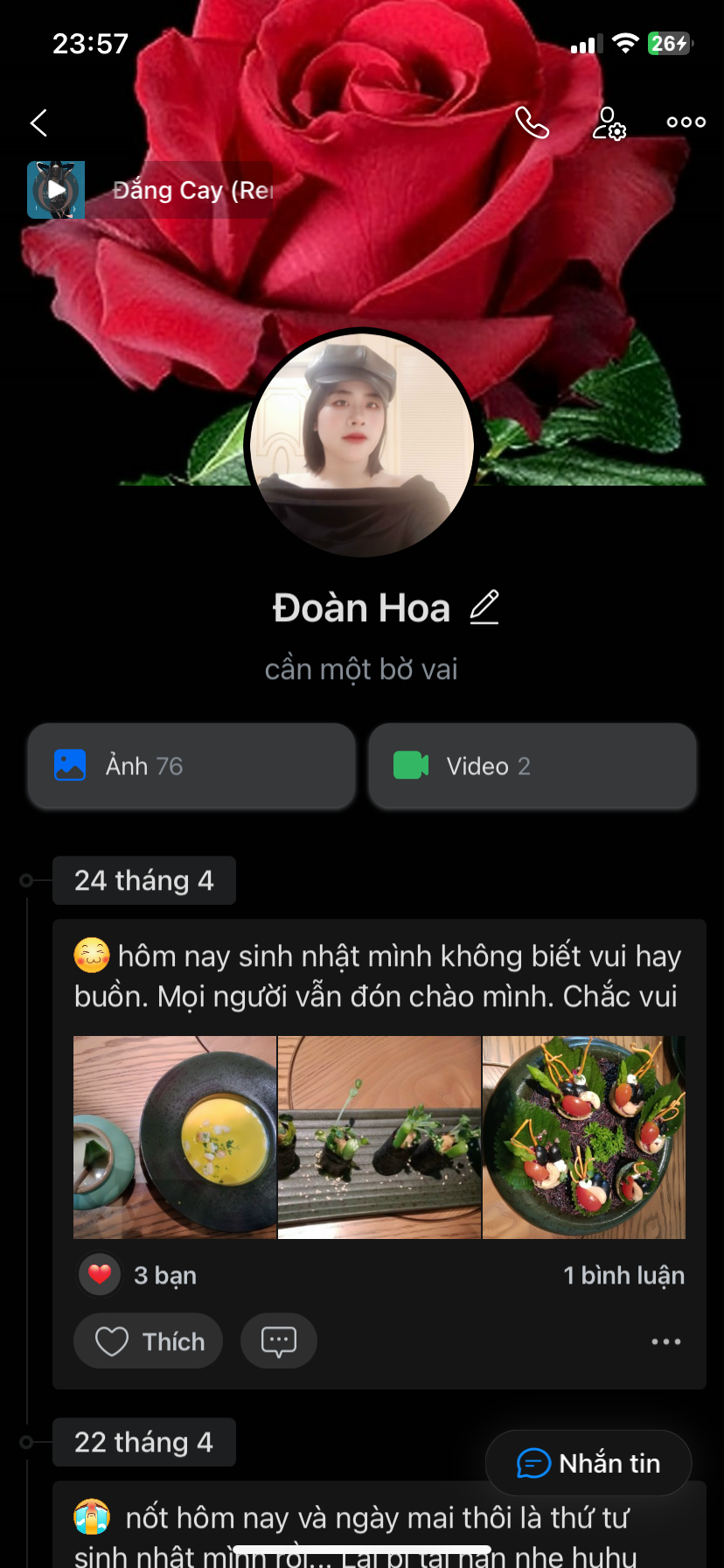
Task: View the seaweed rolls photo
Action: point(379,1137)
